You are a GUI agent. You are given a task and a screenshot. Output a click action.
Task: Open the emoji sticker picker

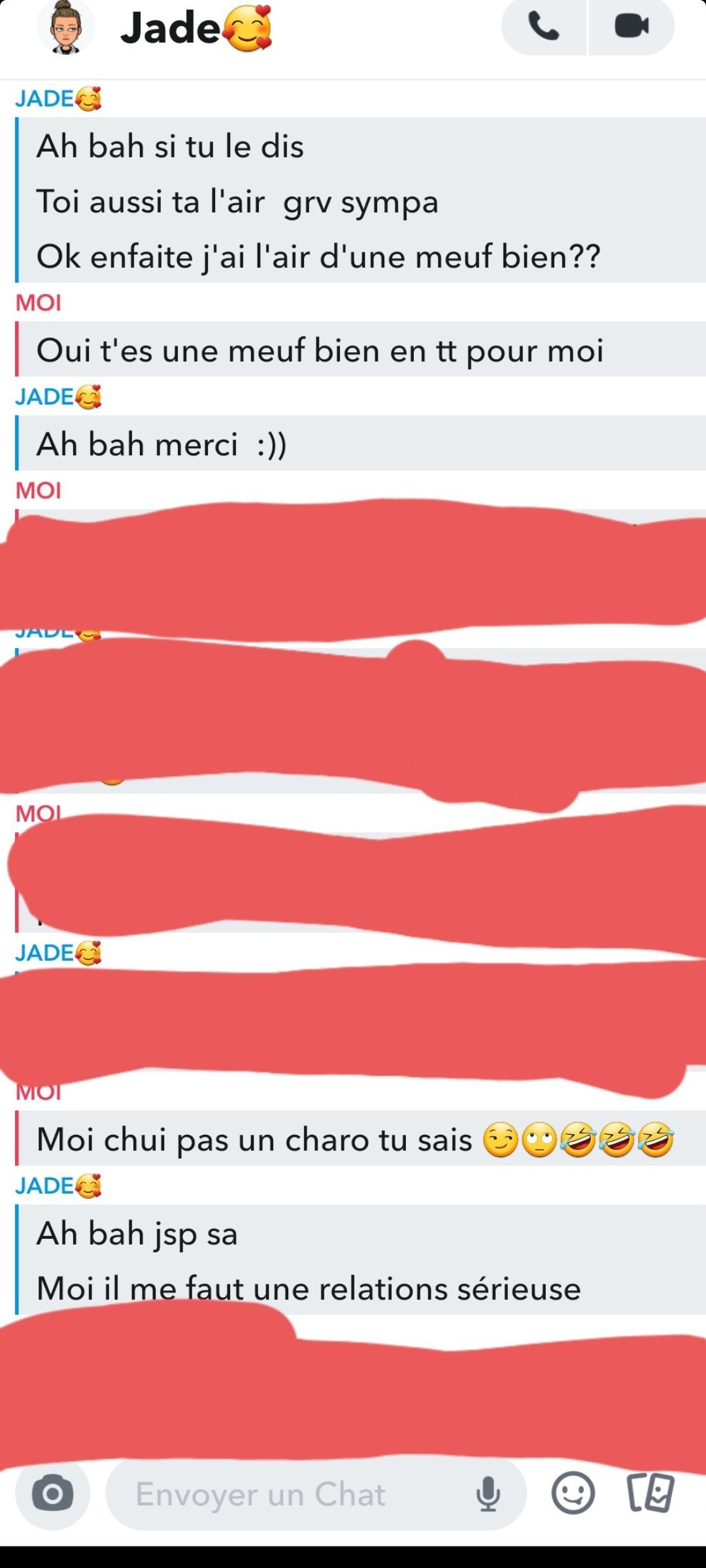coord(573,1493)
